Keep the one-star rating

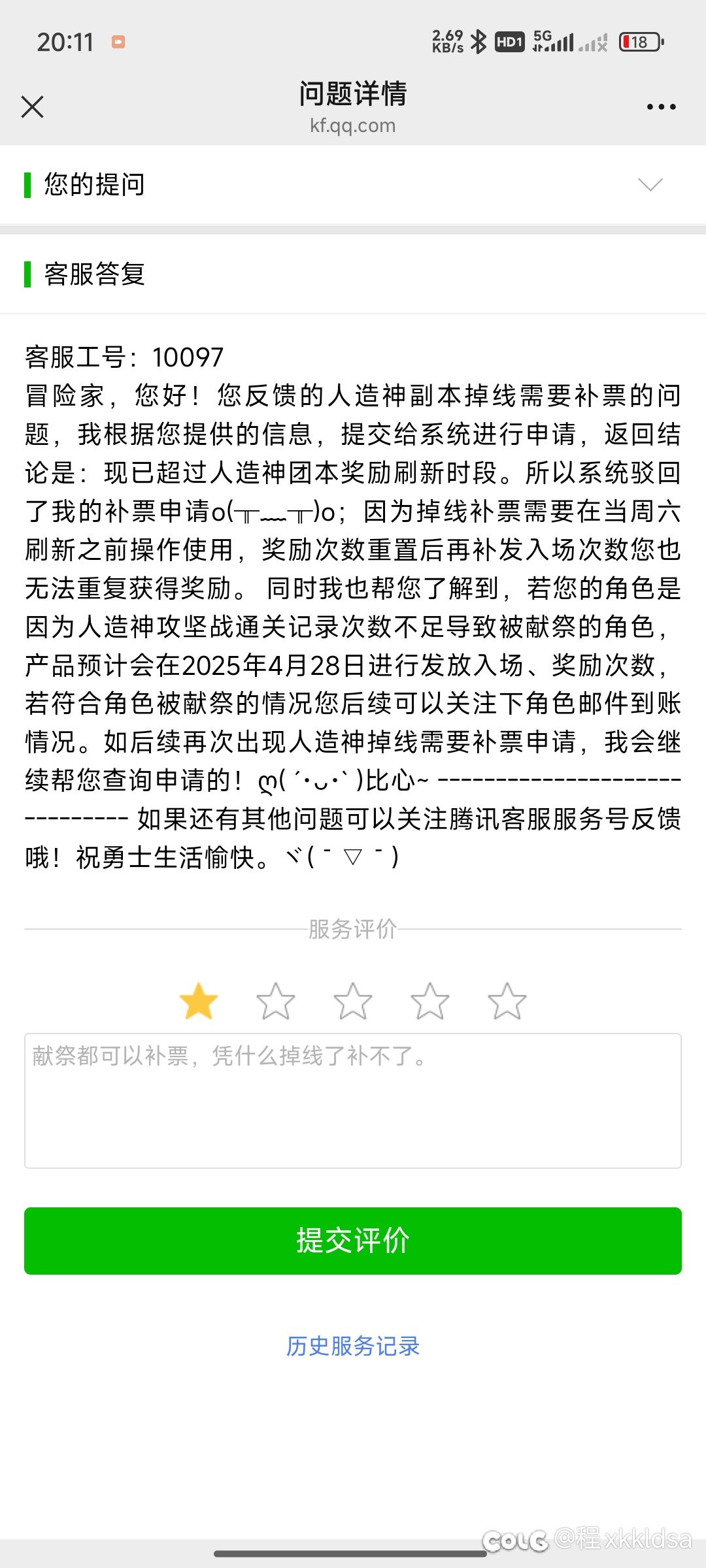coord(199,1001)
